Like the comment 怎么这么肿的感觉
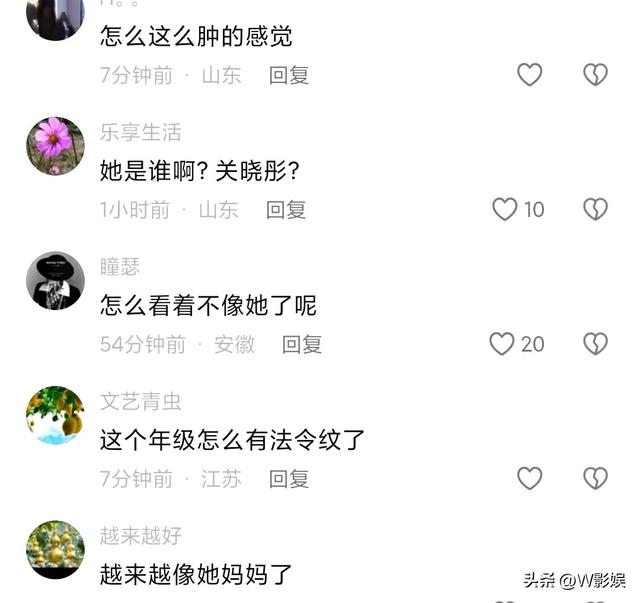Image resolution: width=640 pixels, height=603 pixels. pos(529,75)
